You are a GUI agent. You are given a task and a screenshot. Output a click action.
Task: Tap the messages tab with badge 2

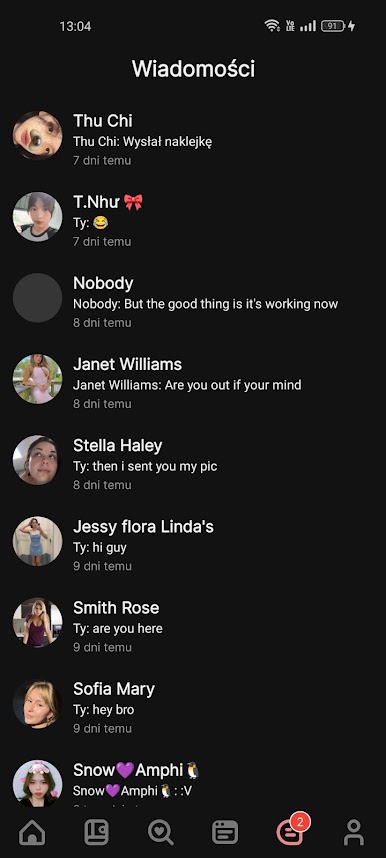pyautogui.click(x=291, y=831)
